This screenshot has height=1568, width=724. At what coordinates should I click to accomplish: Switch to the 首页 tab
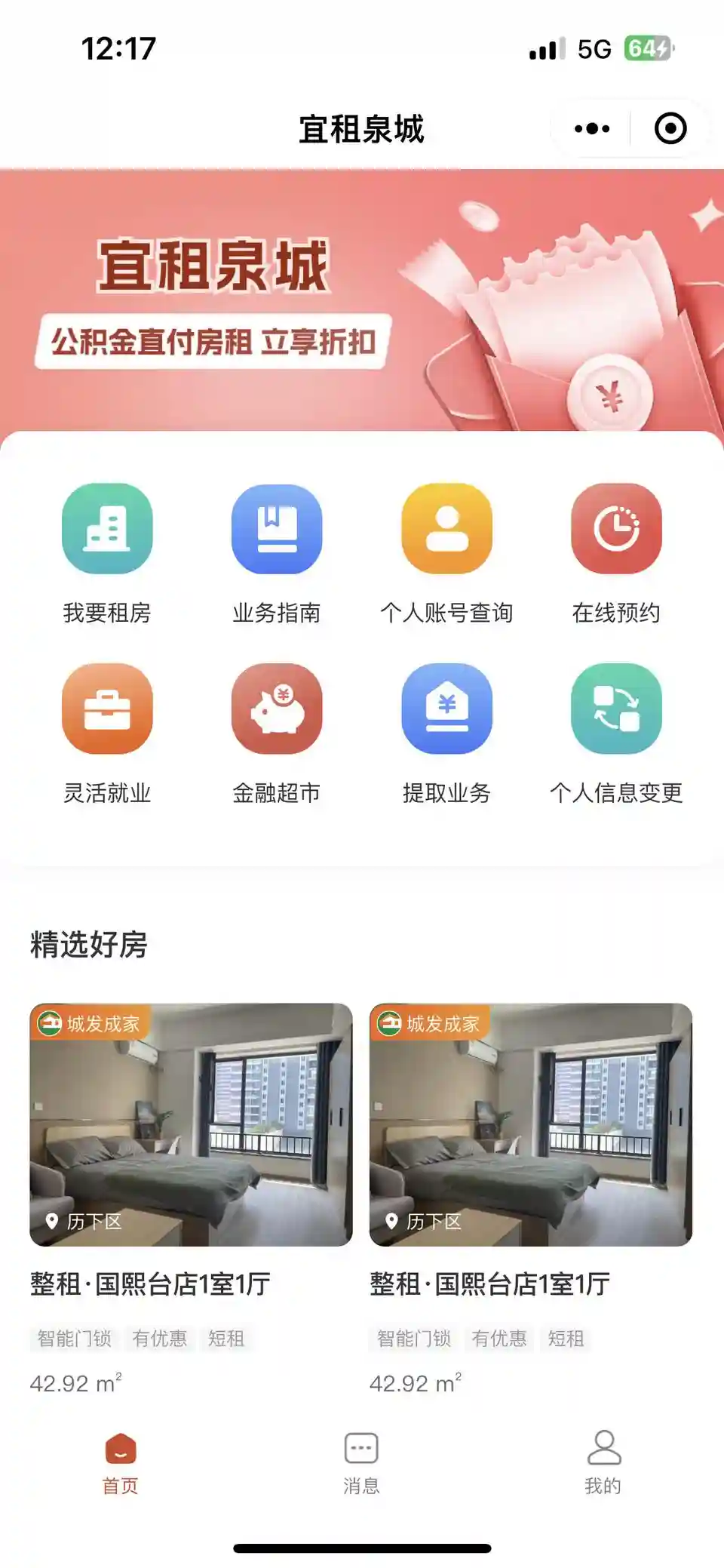121,1462
